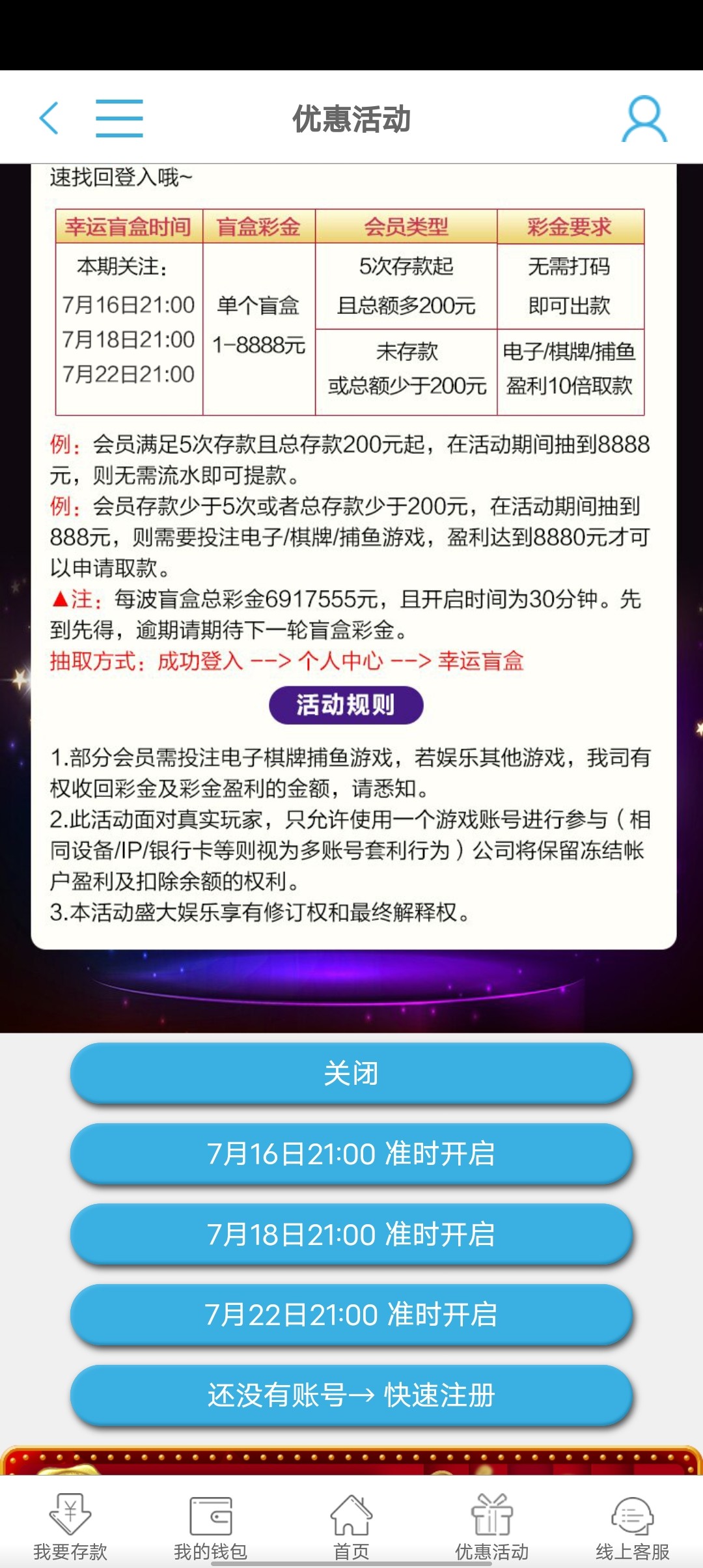Select the 7月16日21:00 准时开启 button
The image size is (703, 1568).
(x=351, y=1154)
